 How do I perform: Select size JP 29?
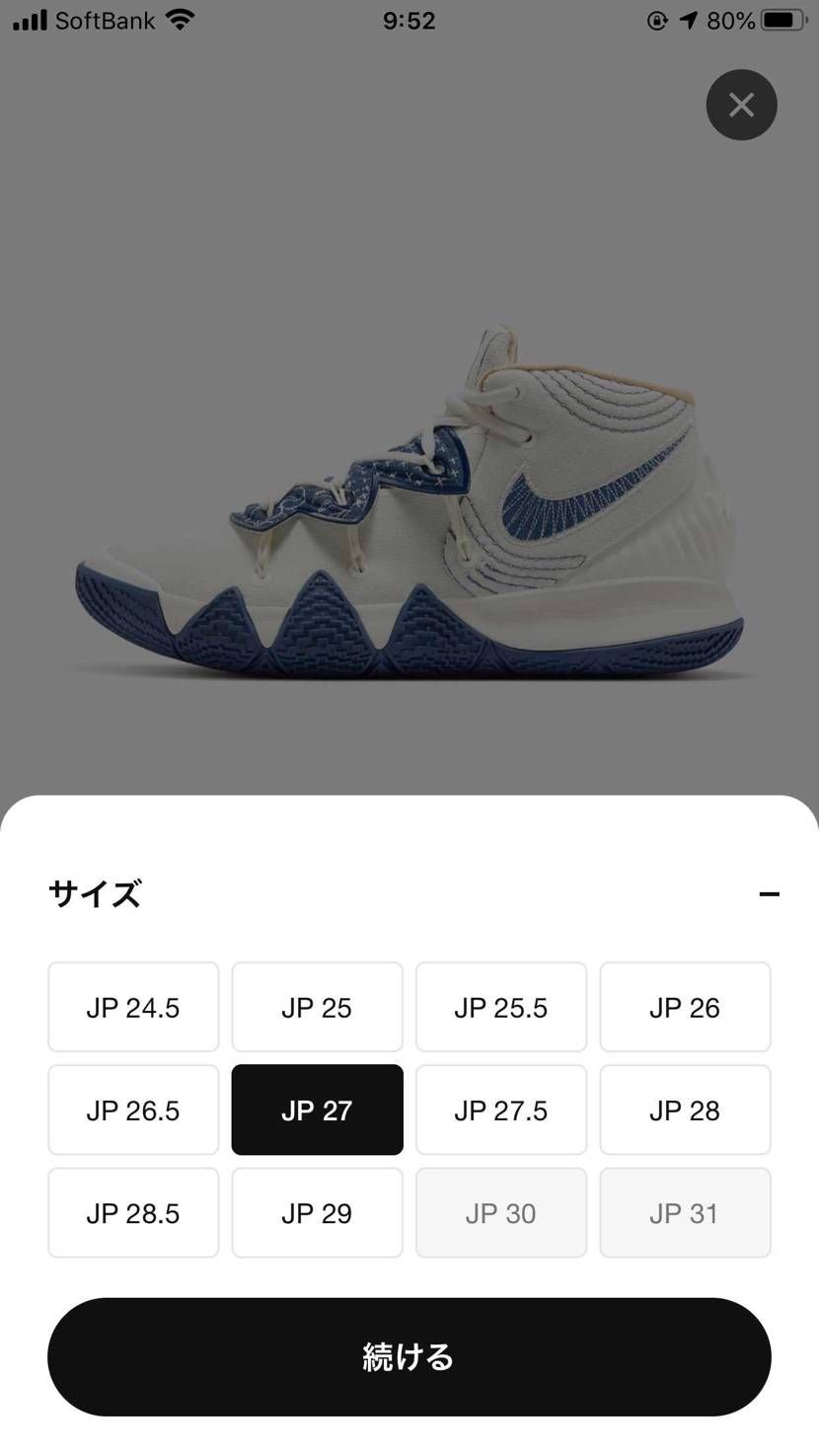(x=317, y=1212)
